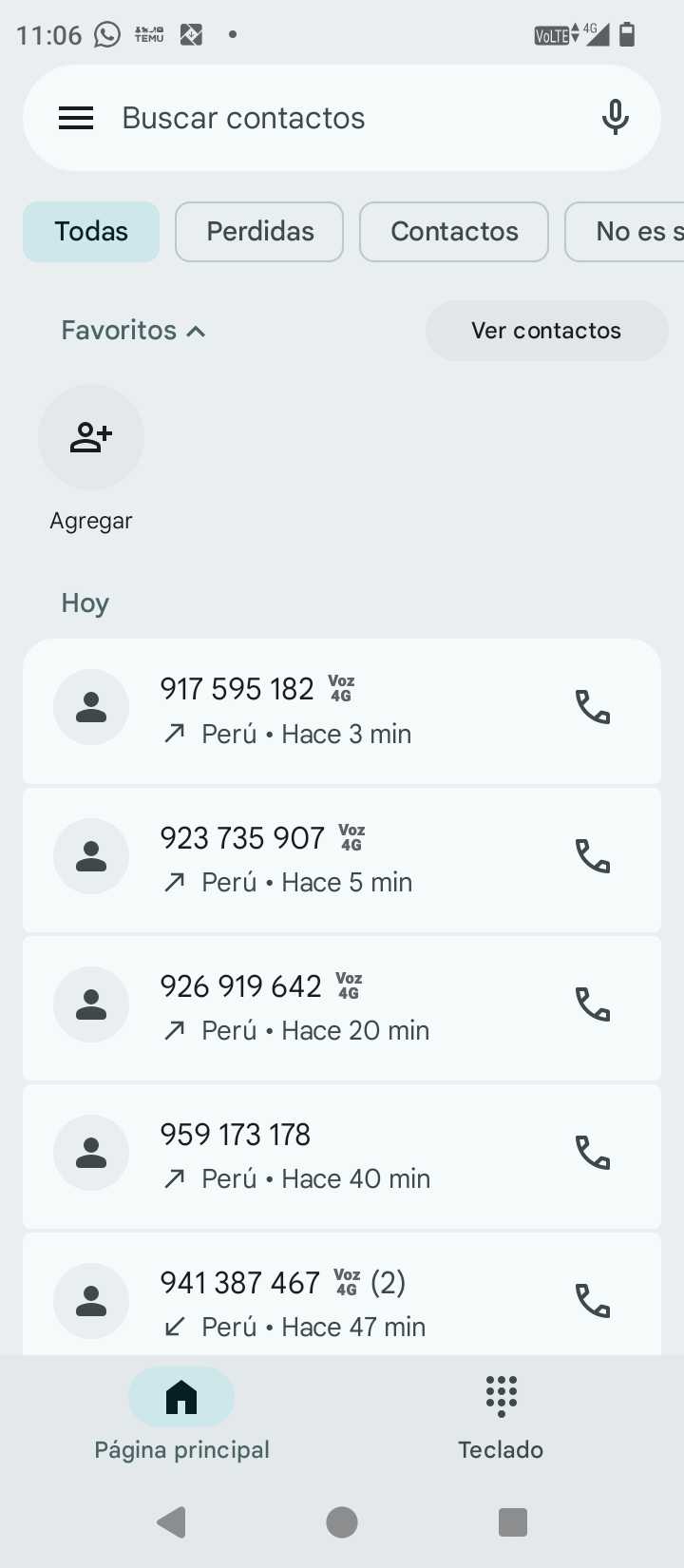Open Ver contactos button
This screenshot has width=684, height=1568.
546,331
